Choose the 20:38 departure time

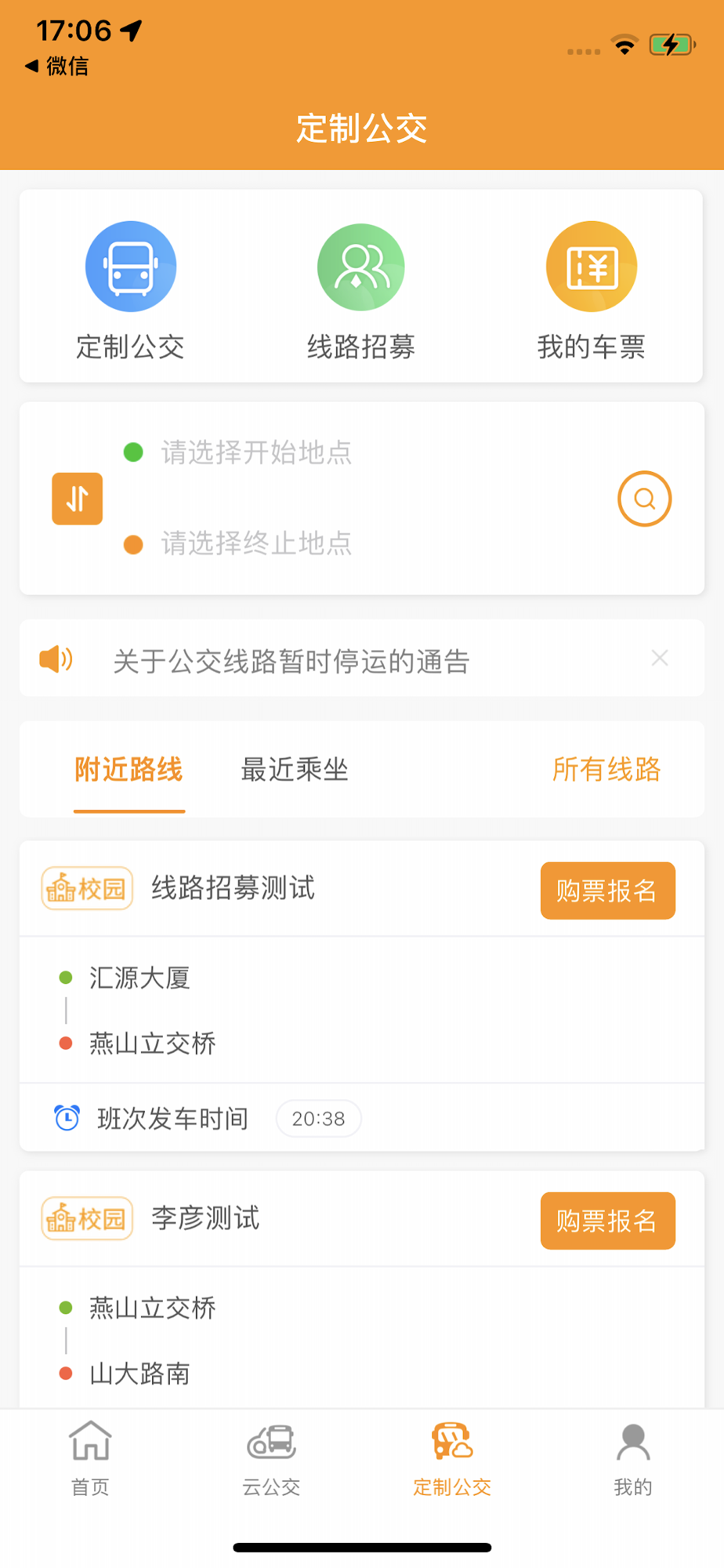(318, 1119)
